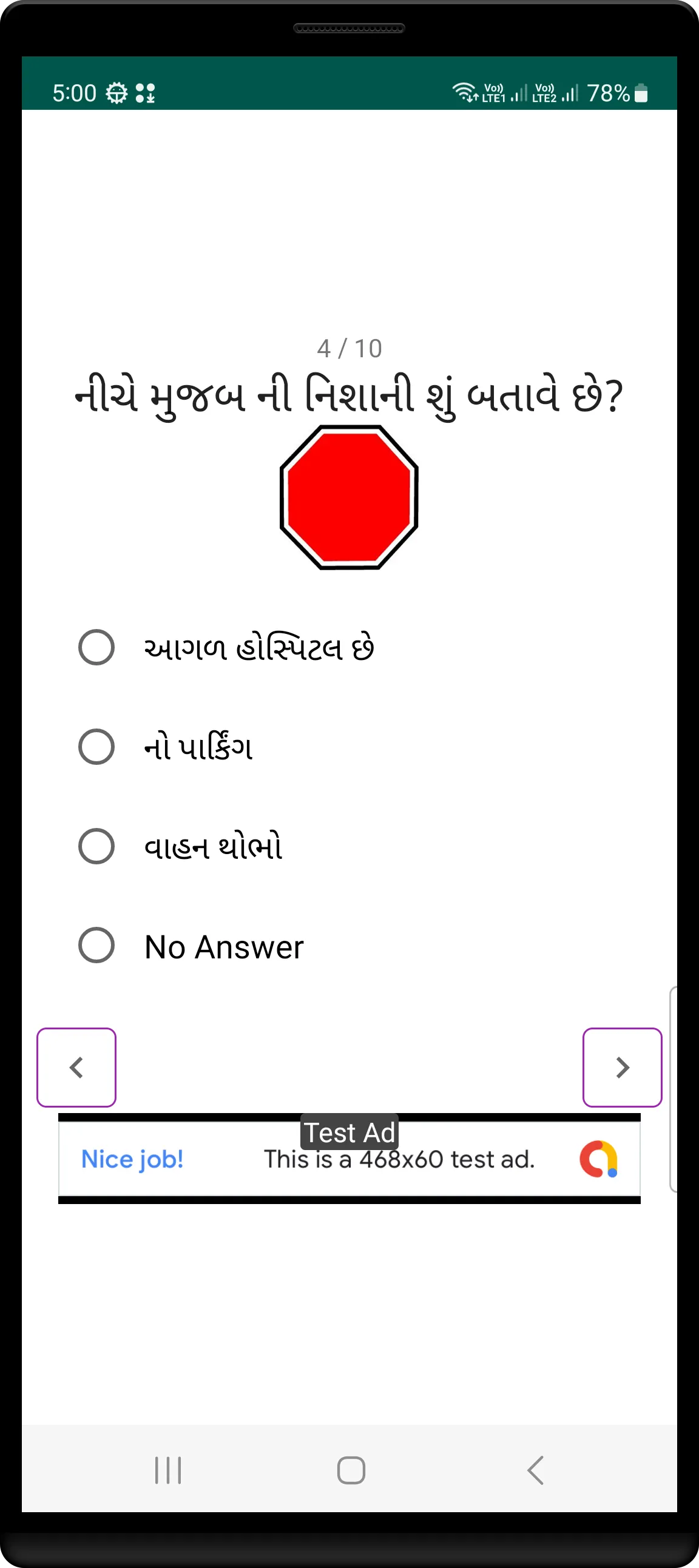Go back to the previous question
The width and height of the screenshot is (699, 1568).
coord(76,1066)
